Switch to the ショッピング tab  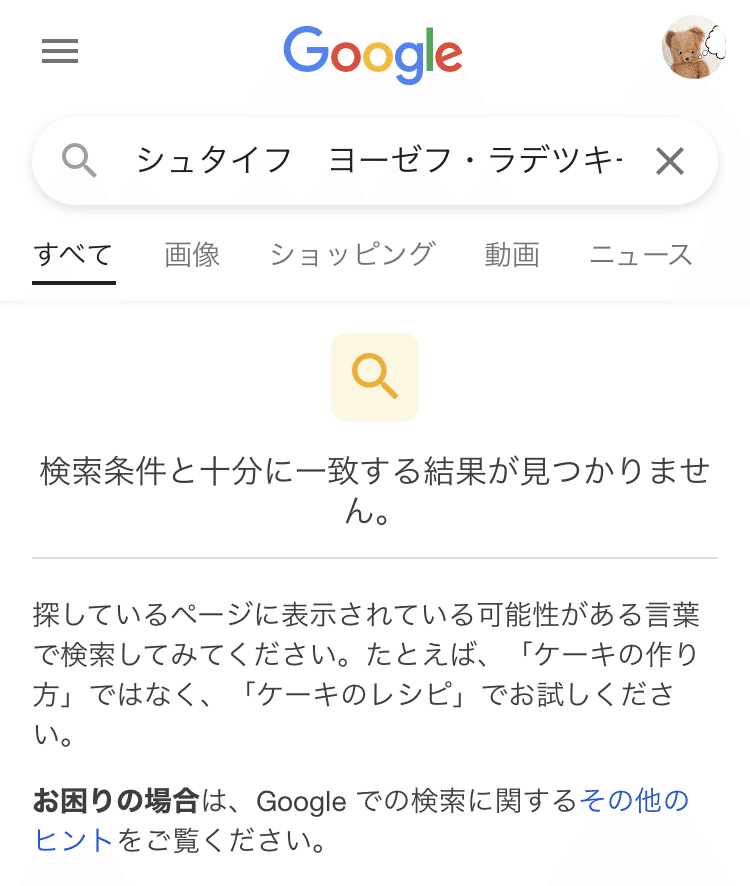click(x=352, y=255)
